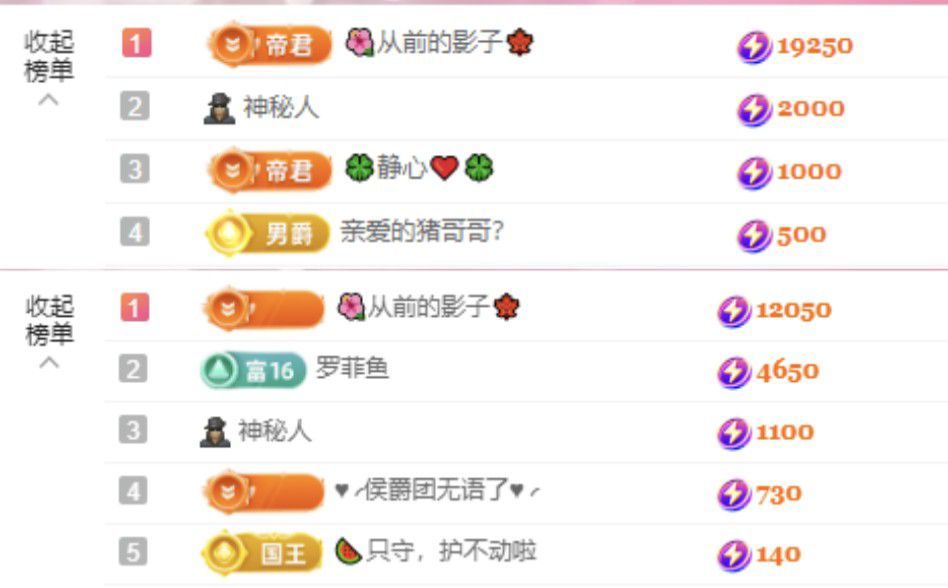Image resolution: width=948 pixels, height=588 pixels.
Task: Open 从前的影子 row with 12050 points
Action: [x=429, y=308]
